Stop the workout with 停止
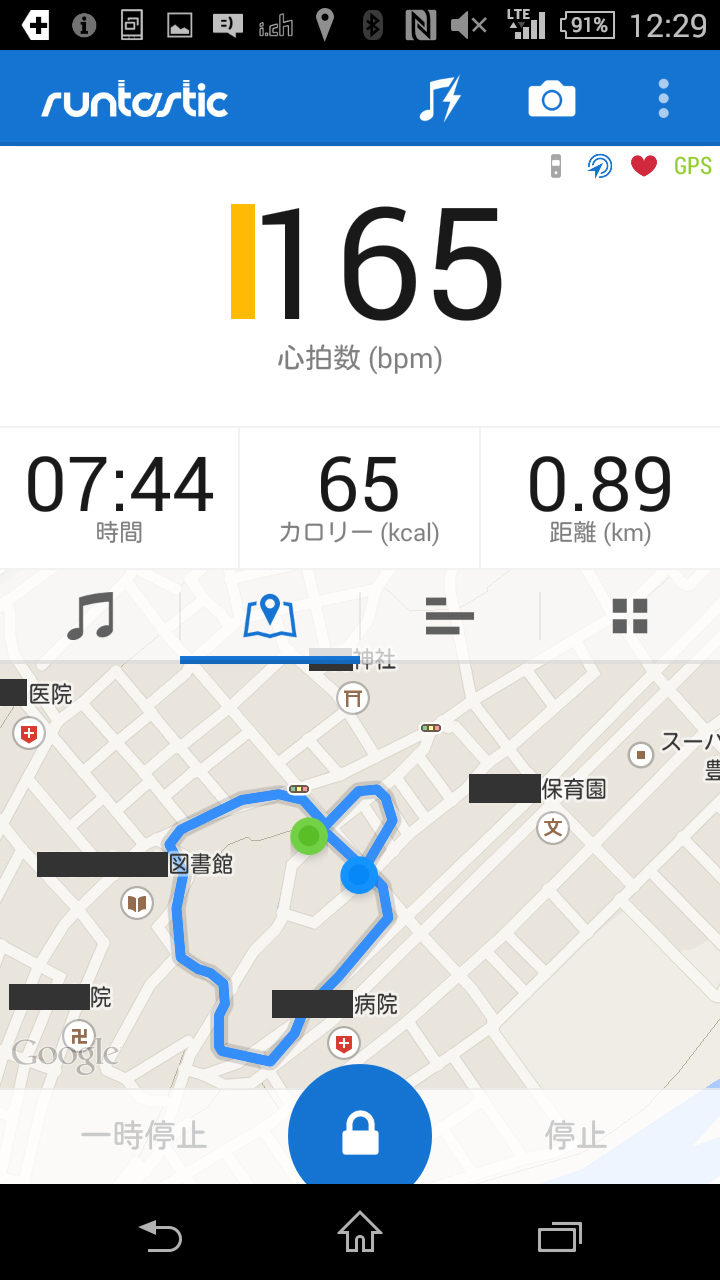The width and height of the screenshot is (720, 1280). [576, 1136]
